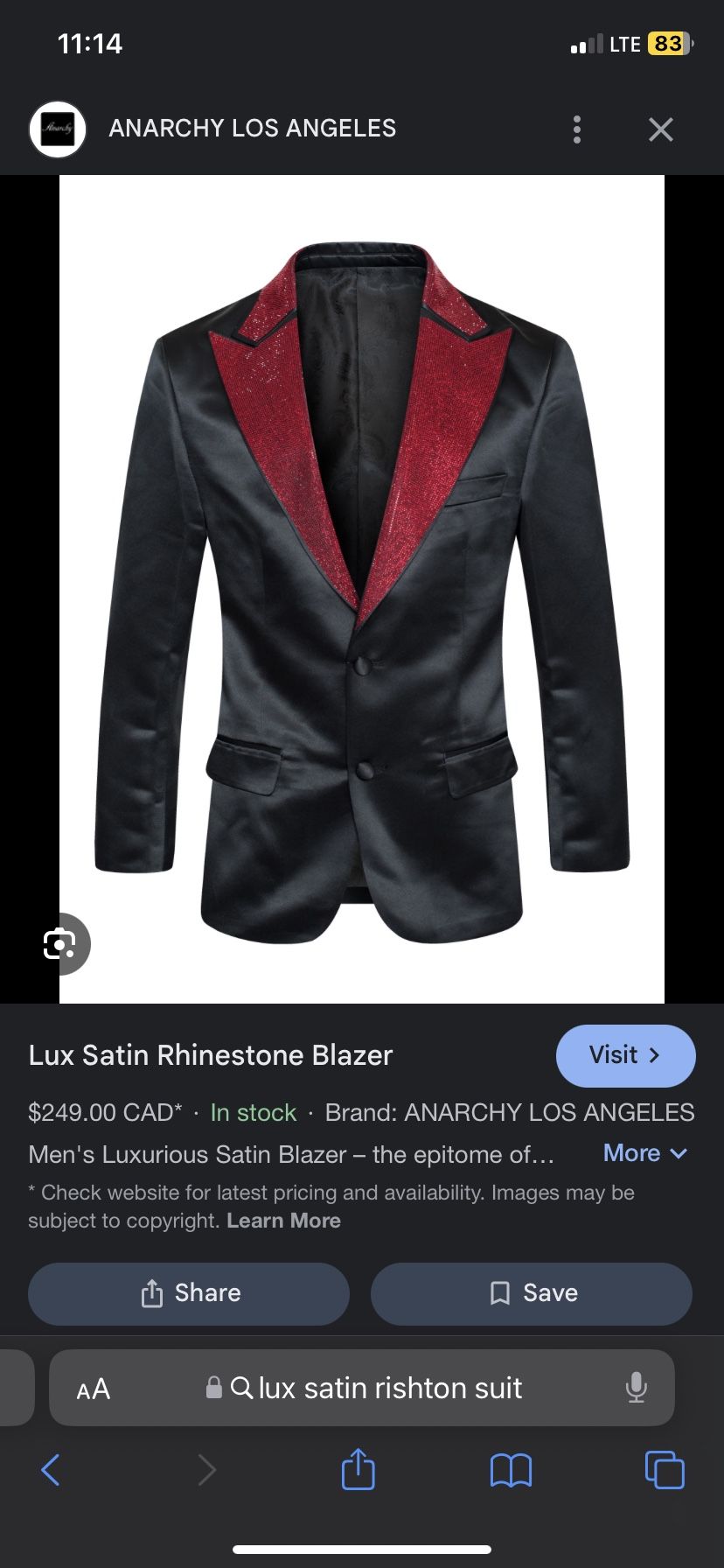The width and height of the screenshot is (724, 1568).
Task: Tap the In stock status text
Action: pos(252,1112)
